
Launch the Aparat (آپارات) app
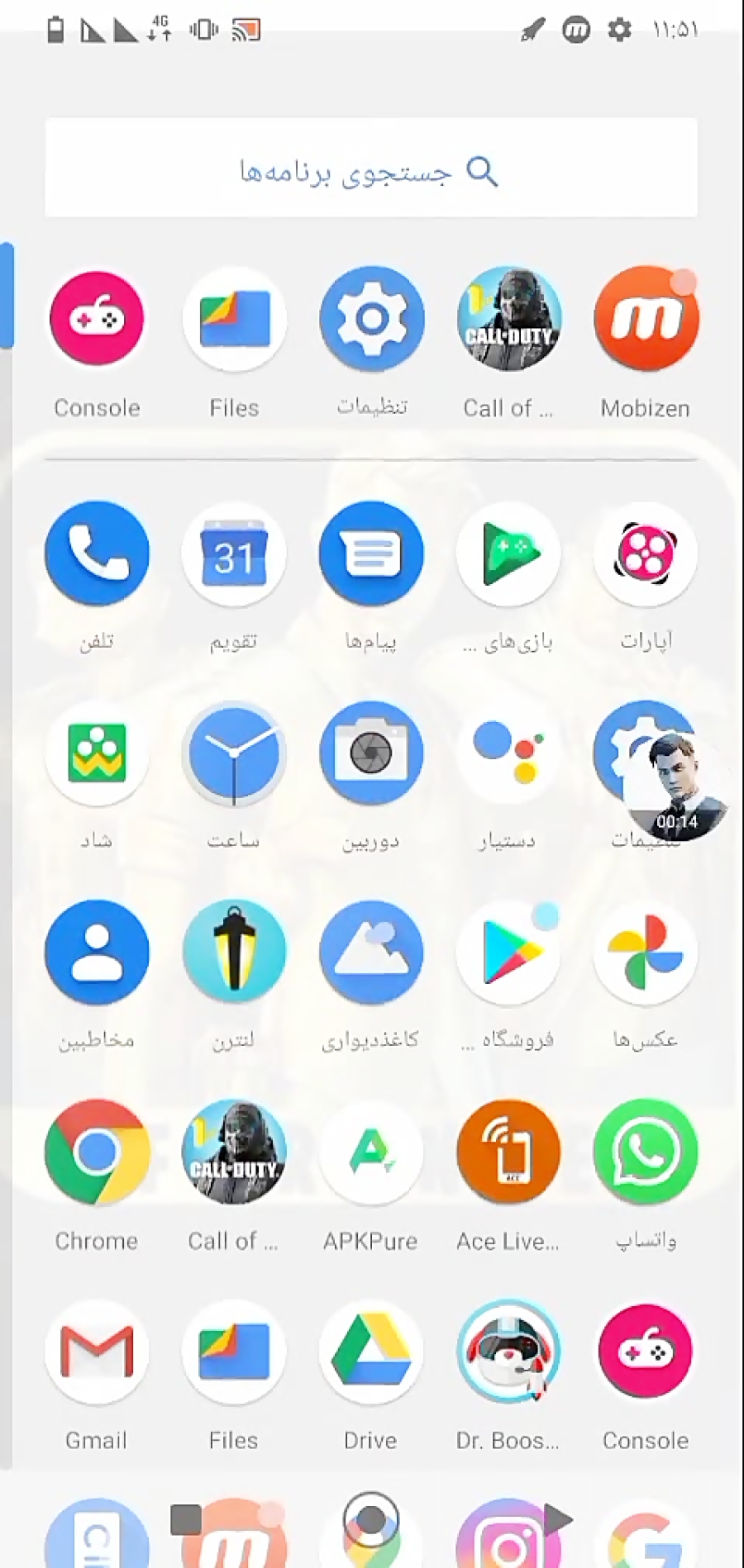(646, 553)
